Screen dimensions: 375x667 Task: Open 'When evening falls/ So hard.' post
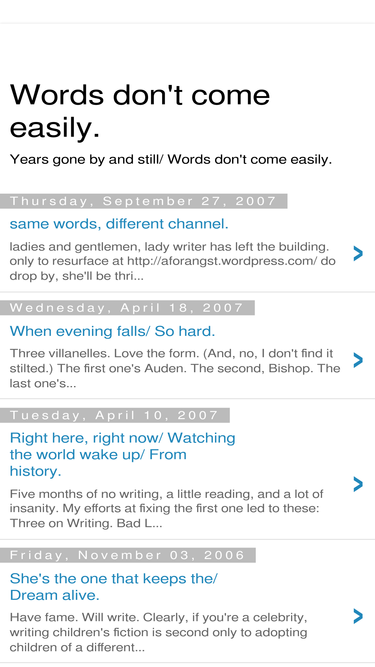pyautogui.click(x=112, y=331)
